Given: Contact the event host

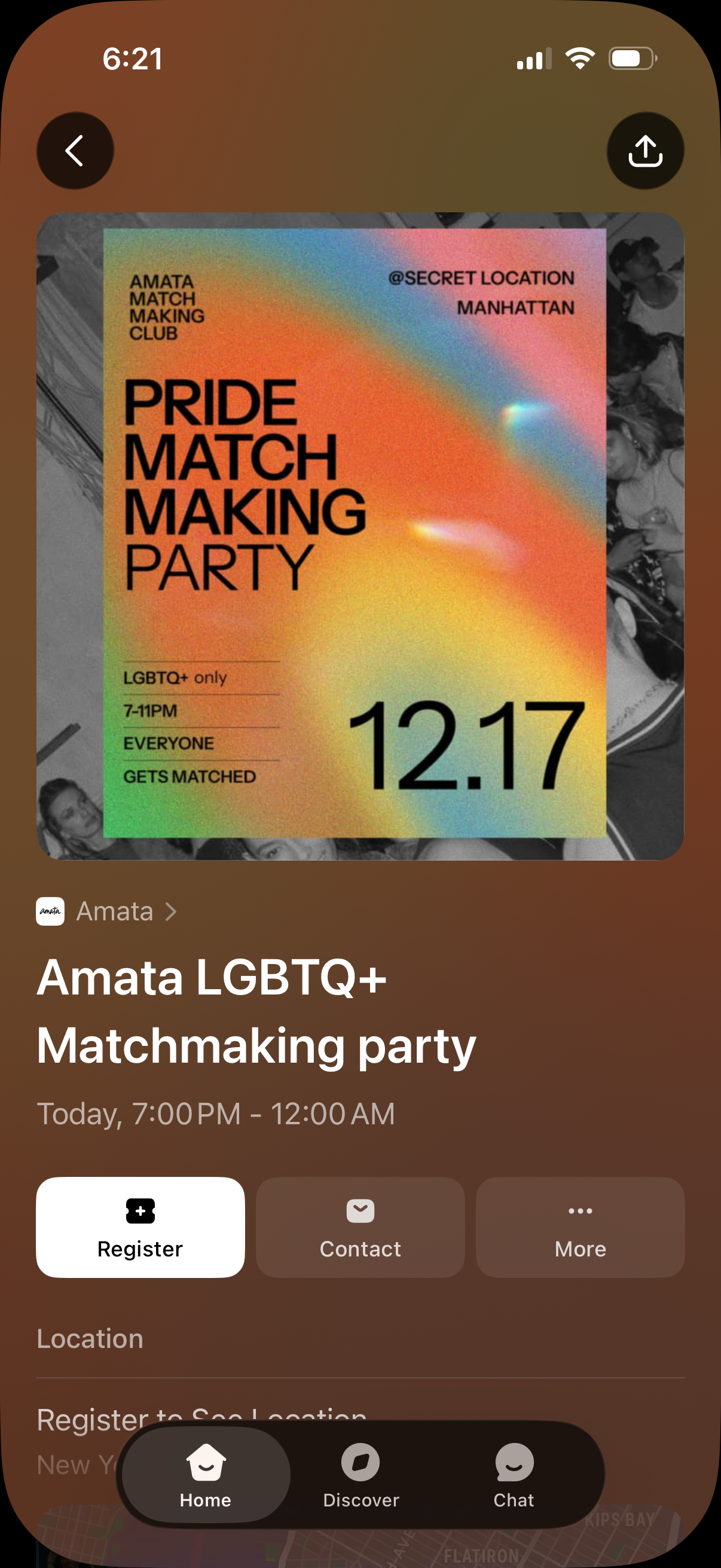Looking at the screenshot, I should click(360, 1227).
